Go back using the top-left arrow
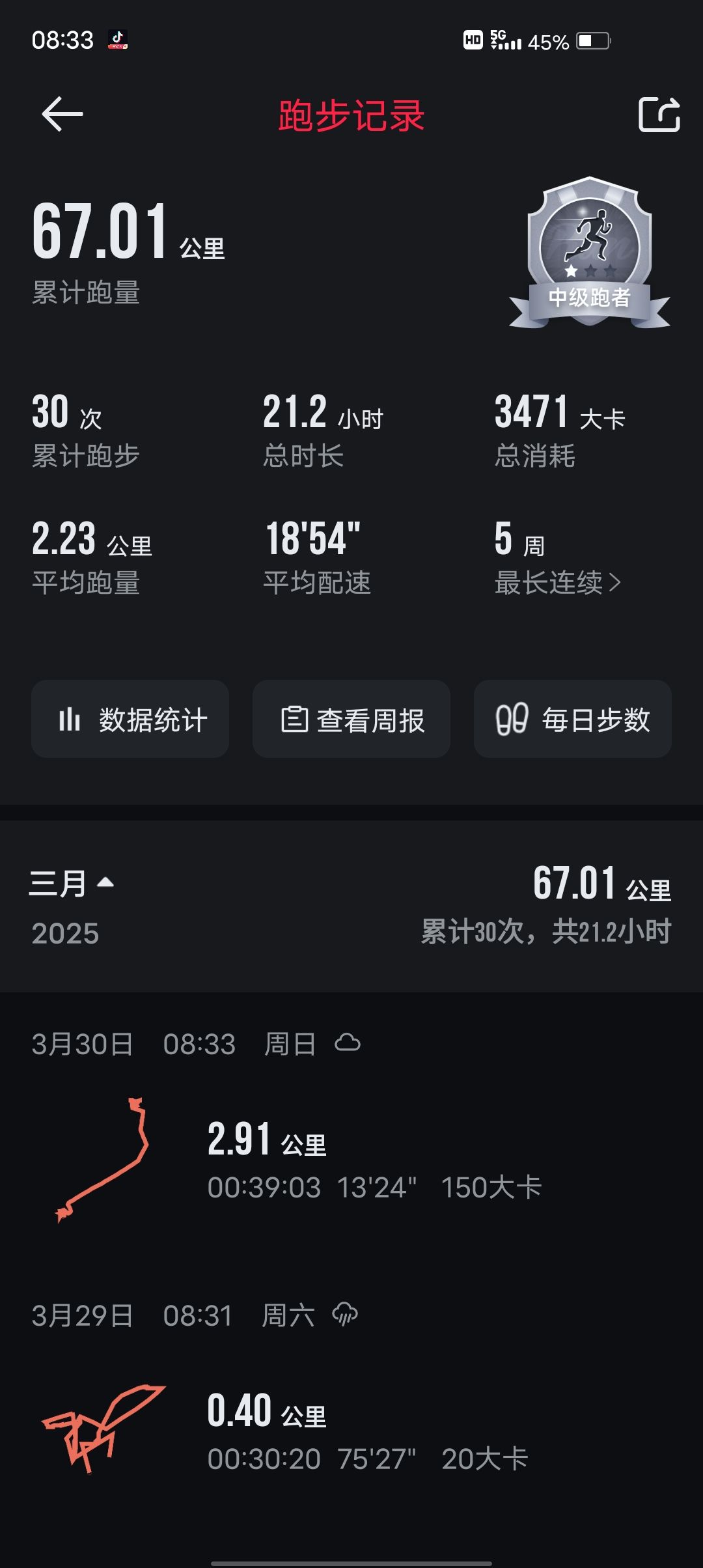 [62, 115]
